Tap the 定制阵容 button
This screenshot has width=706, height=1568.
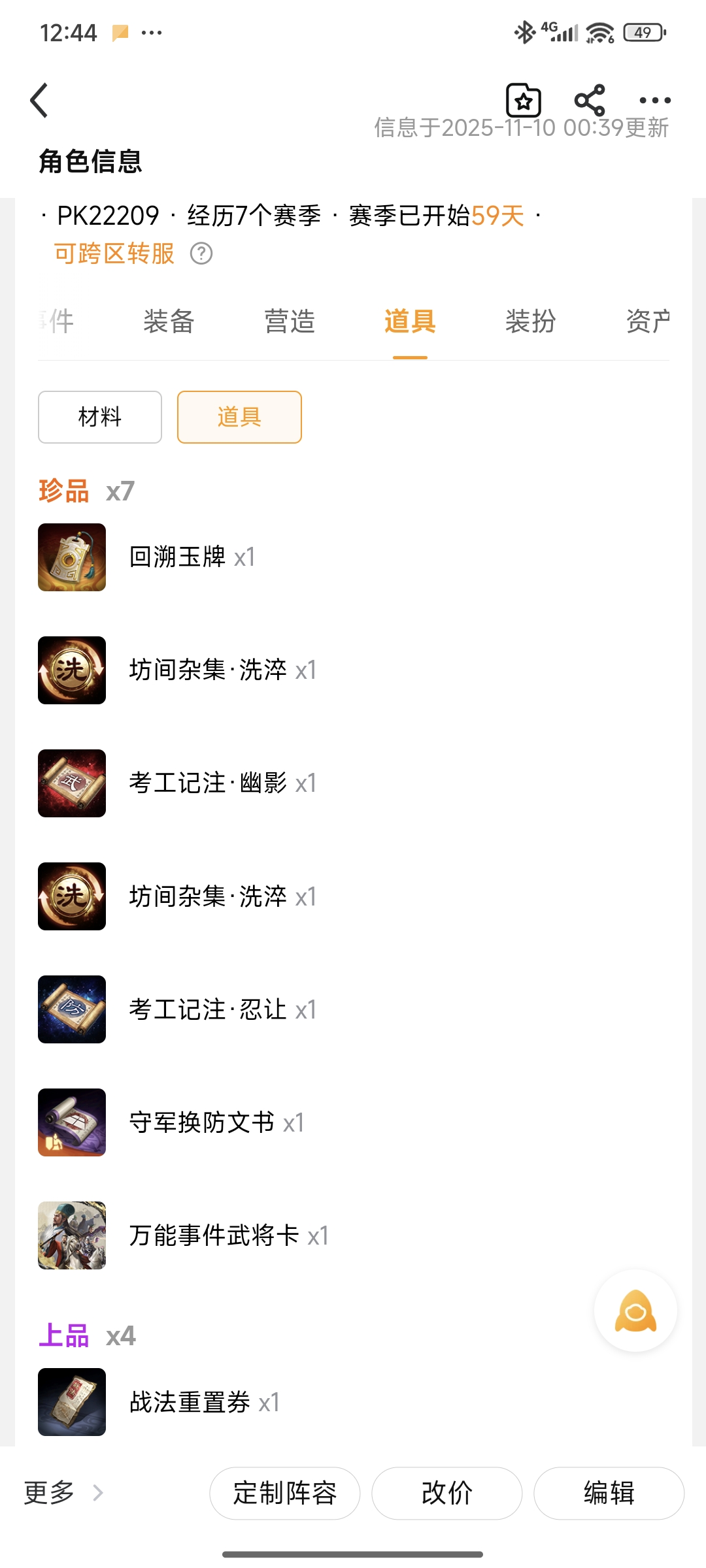(284, 1493)
